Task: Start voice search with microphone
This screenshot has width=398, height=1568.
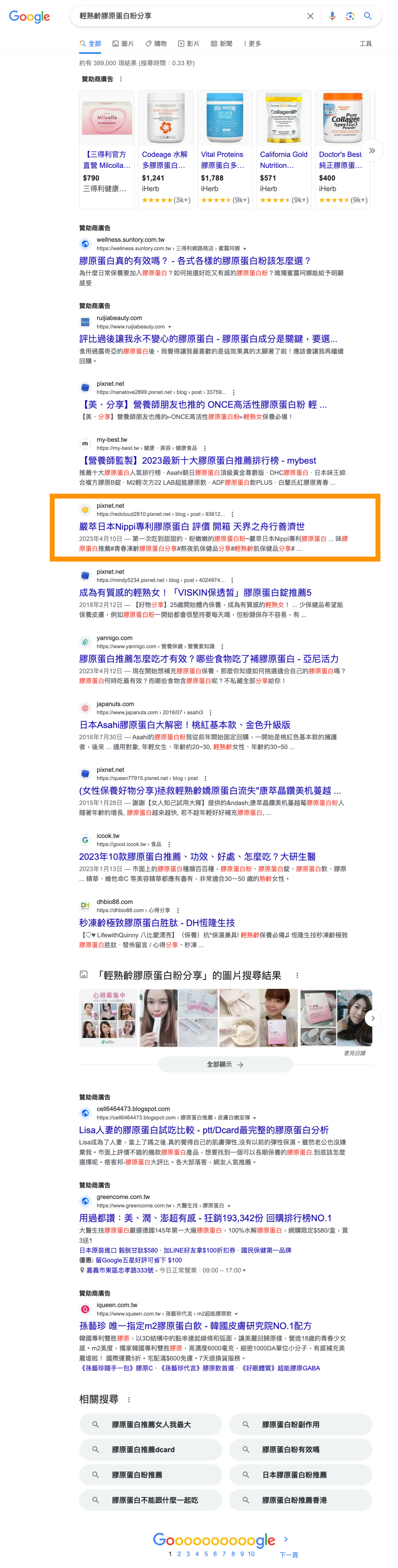Action: [332, 16]
